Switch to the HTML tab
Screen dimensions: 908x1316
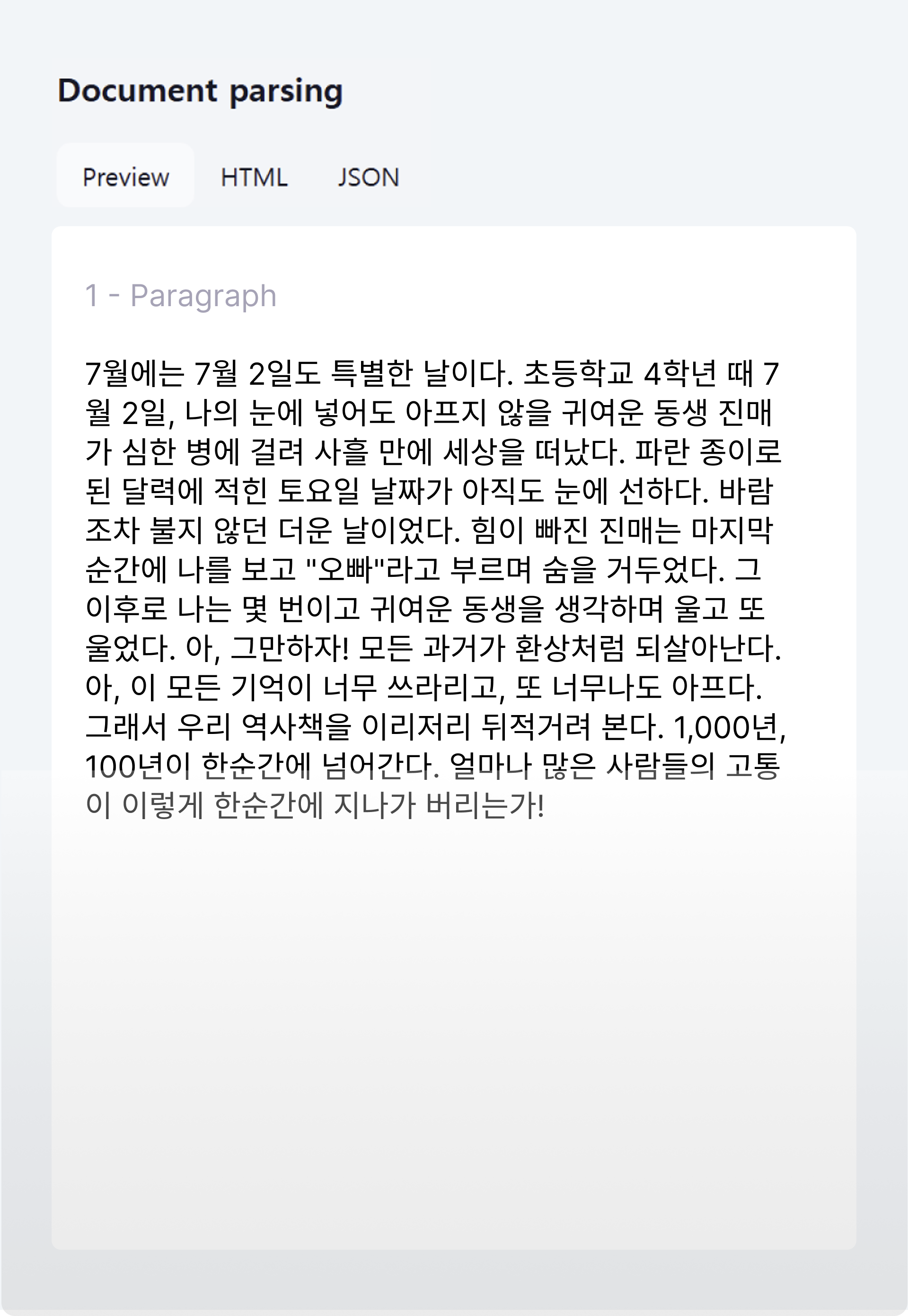(x=254, y=177)
